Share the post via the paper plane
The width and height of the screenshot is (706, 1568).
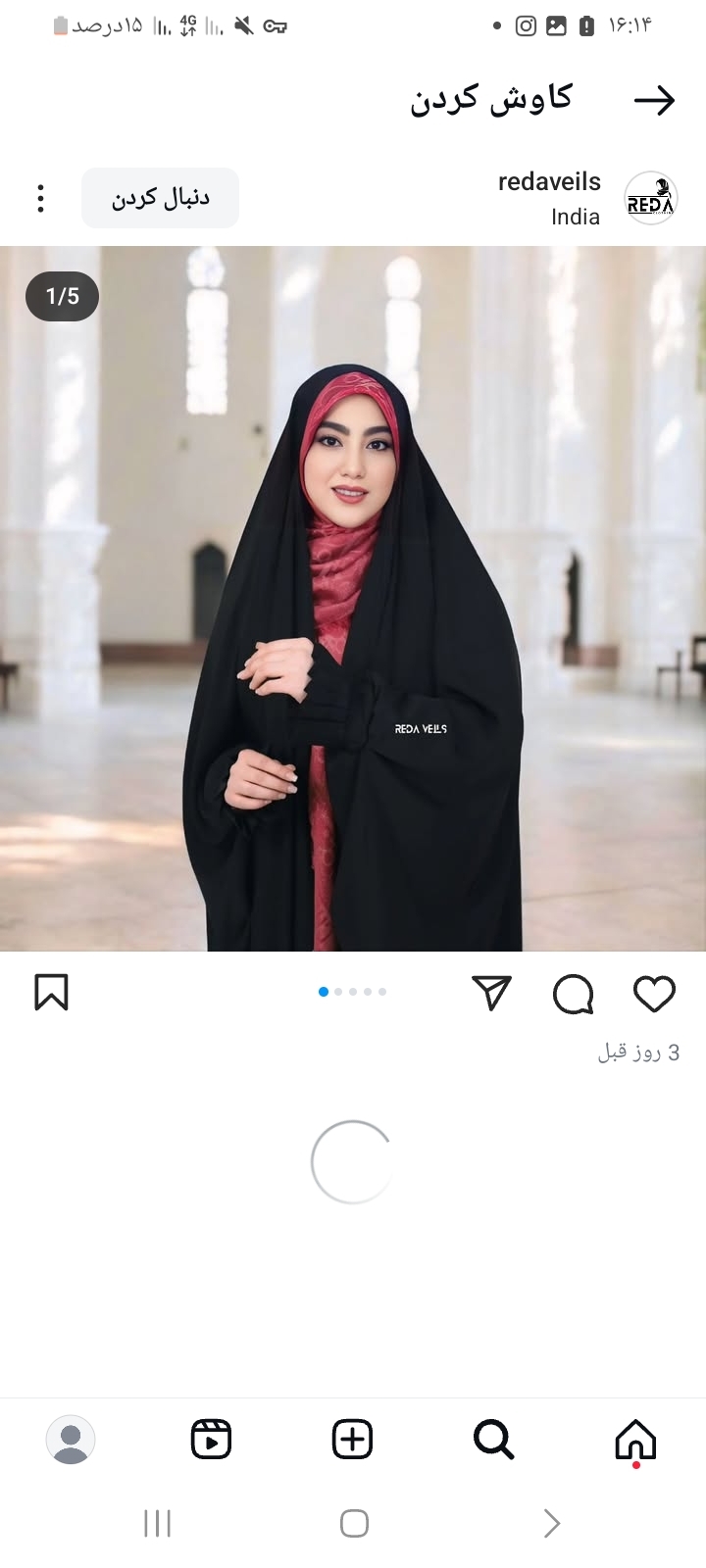491,993
